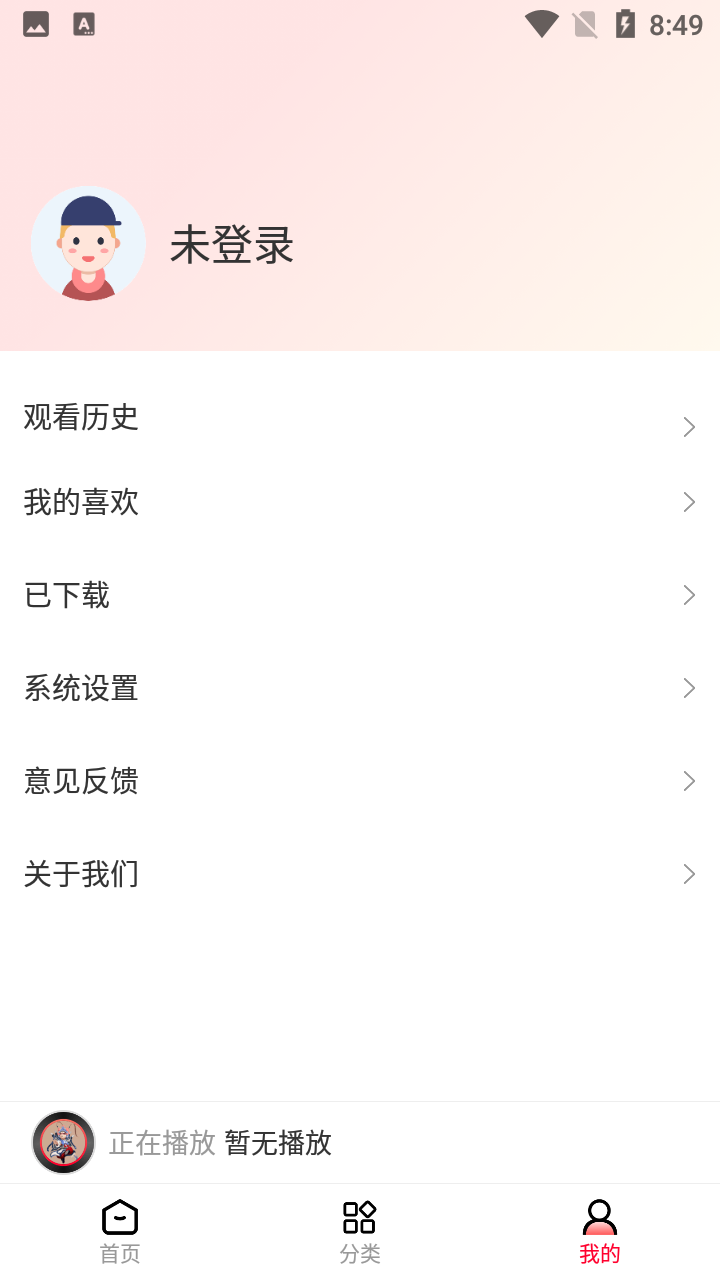Select the 我的 profile tab

click(x=600, y=1232)
